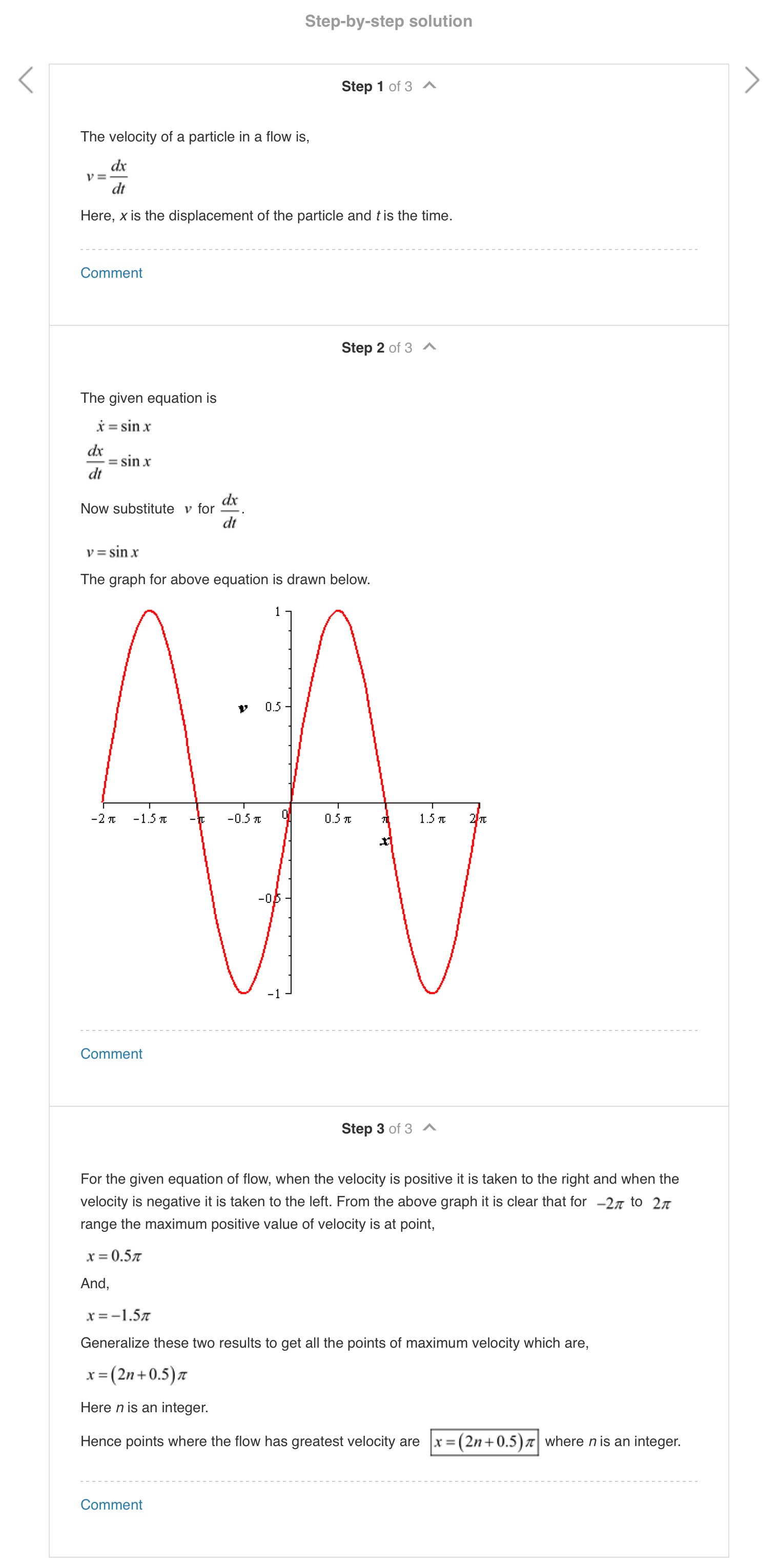Image resolution: width=779 pixels, height=1568 pixels.
Task: Open Comment link under Step 3
Action: pos(111,1504)
